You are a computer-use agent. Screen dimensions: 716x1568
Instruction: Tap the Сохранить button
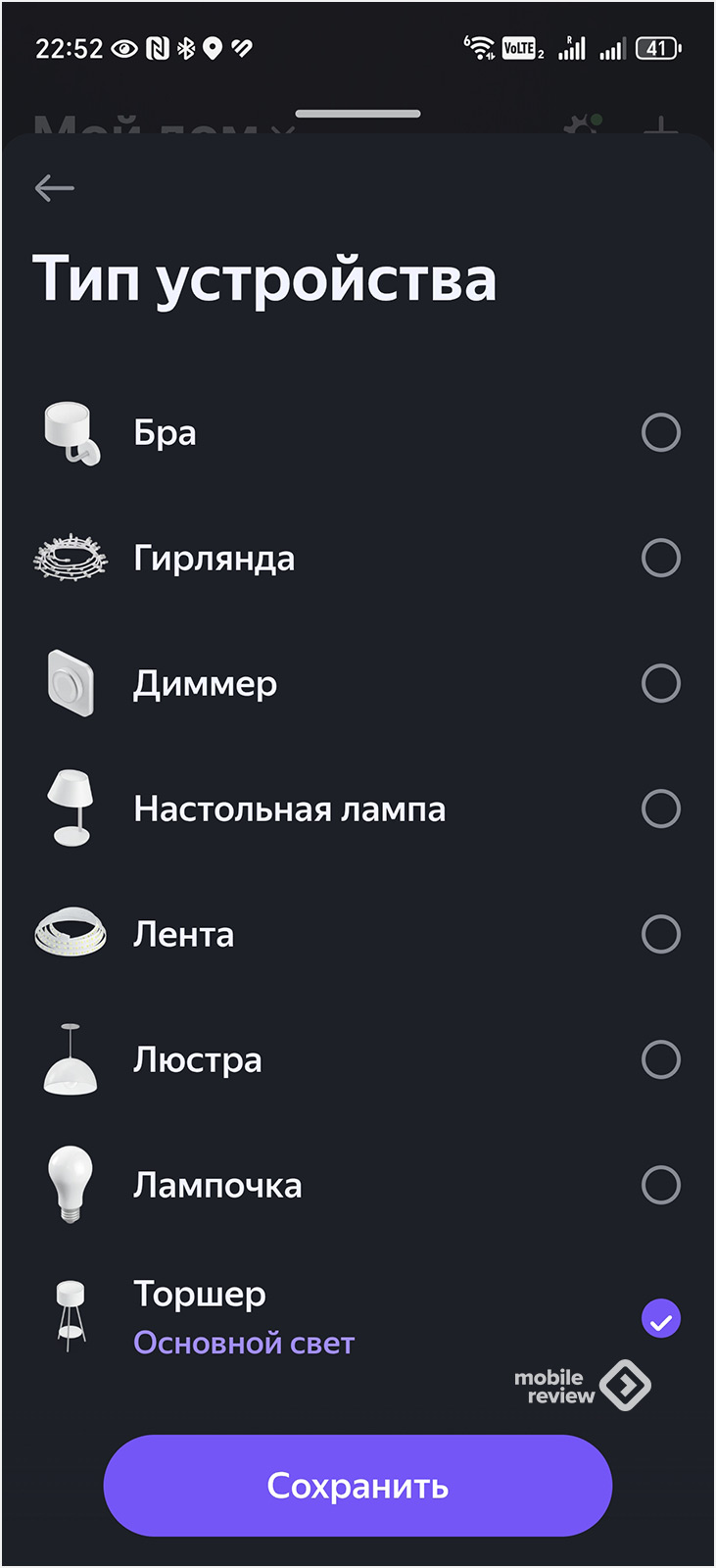(x=358, y=1486)
